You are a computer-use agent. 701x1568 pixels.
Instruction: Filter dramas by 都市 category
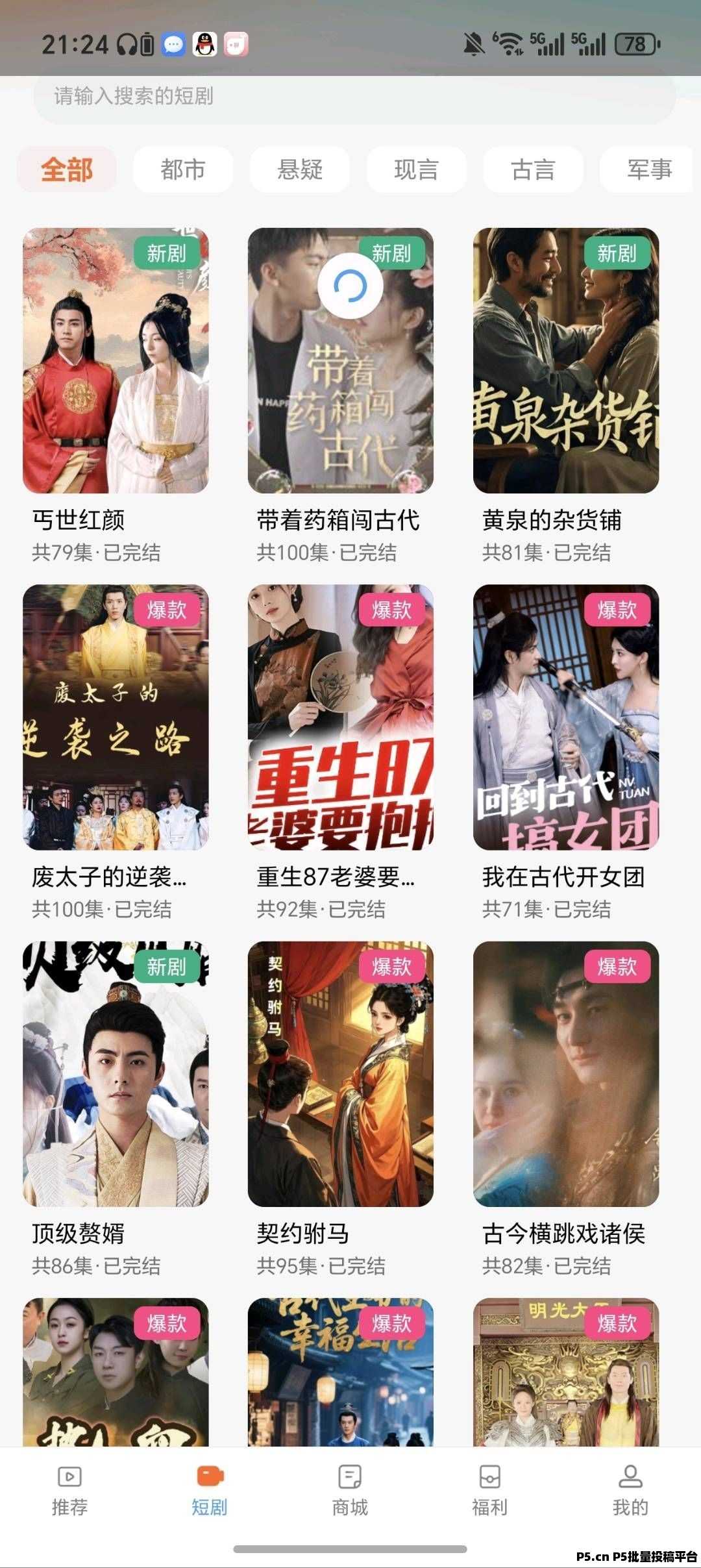(x=183, y=170)
